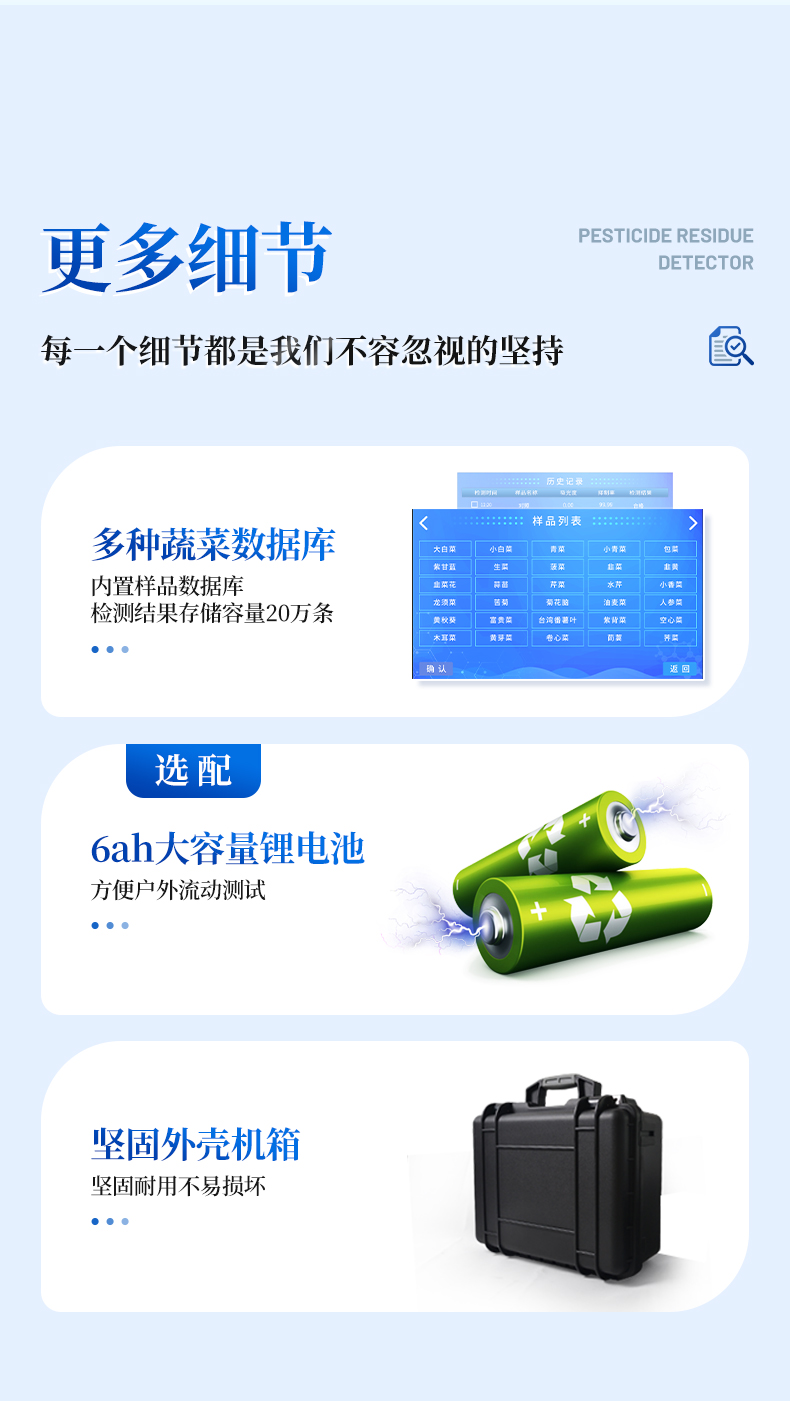
Task: Click the 返回 return button
Action: point(681,666)
